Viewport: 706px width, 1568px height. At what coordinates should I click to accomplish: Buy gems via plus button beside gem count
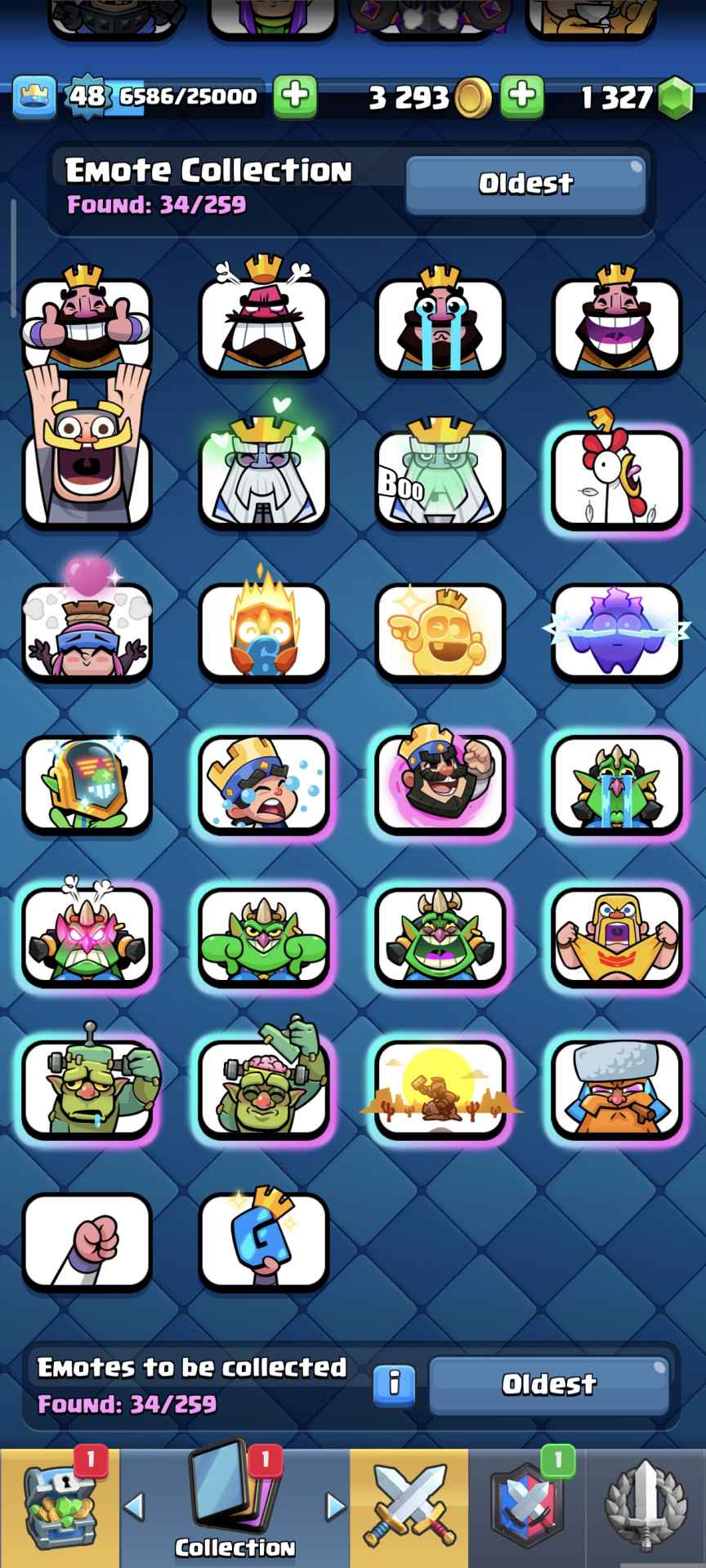pyautogui.click(x=294, y=96)
